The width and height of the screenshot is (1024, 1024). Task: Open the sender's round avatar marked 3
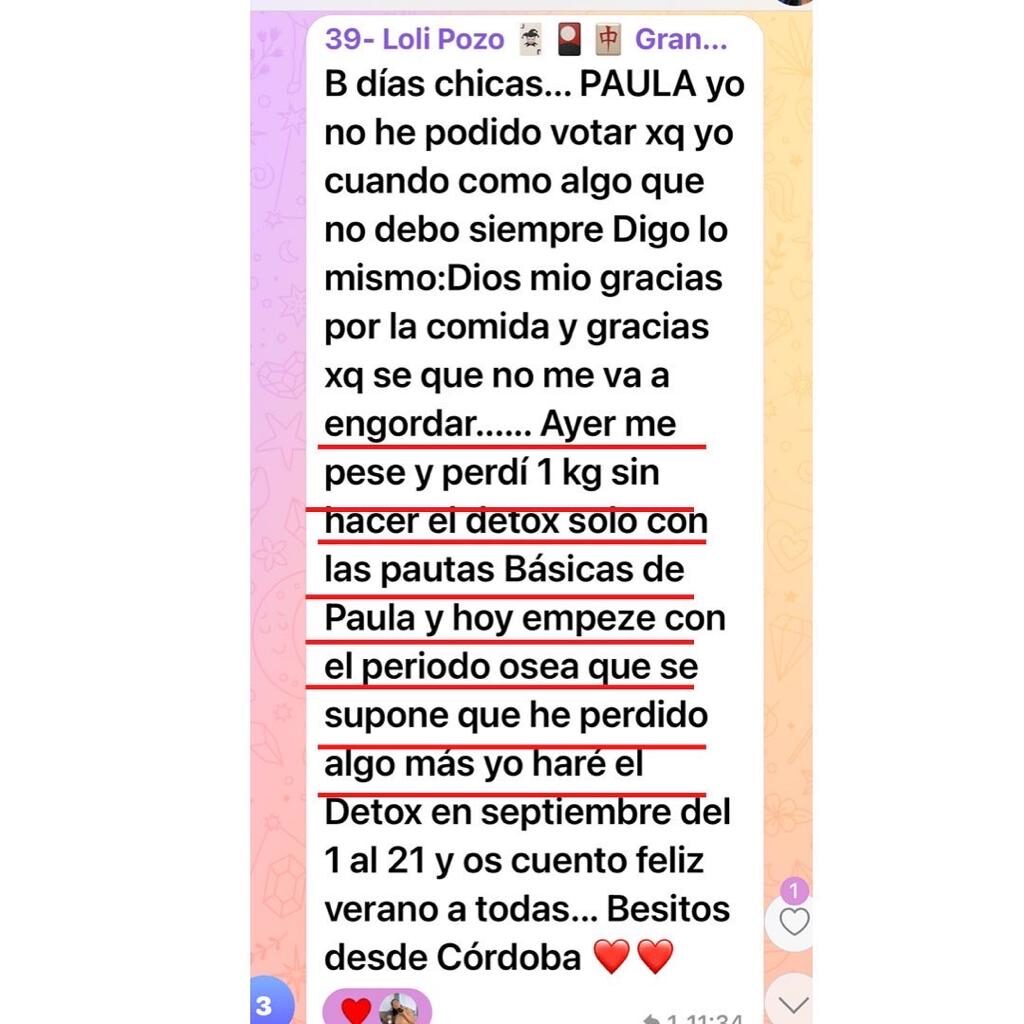(x=267, y=1003)
